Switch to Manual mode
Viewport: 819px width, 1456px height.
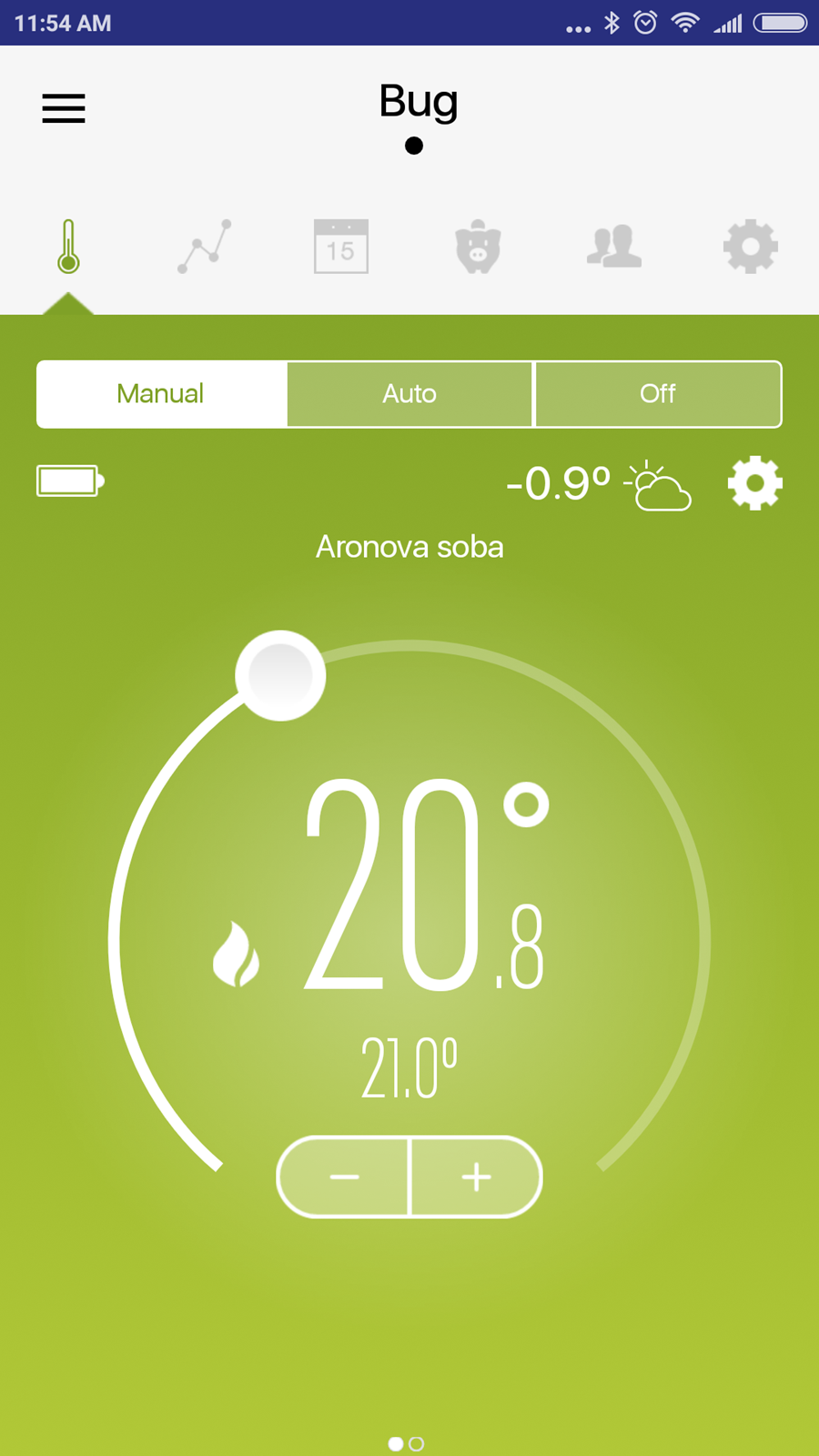[161, 394]
